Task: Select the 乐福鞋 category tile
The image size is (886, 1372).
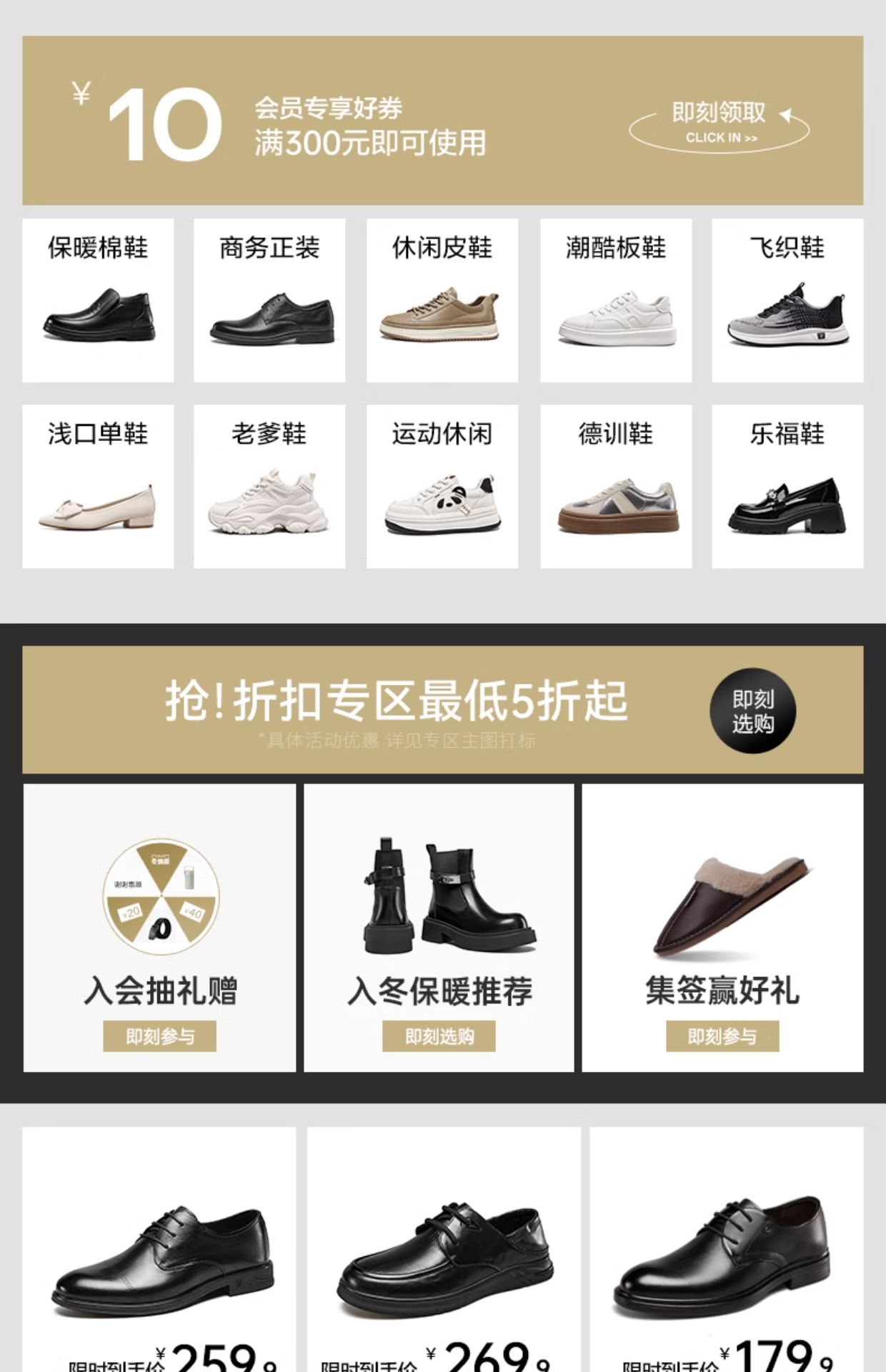Action: [787, 487]
